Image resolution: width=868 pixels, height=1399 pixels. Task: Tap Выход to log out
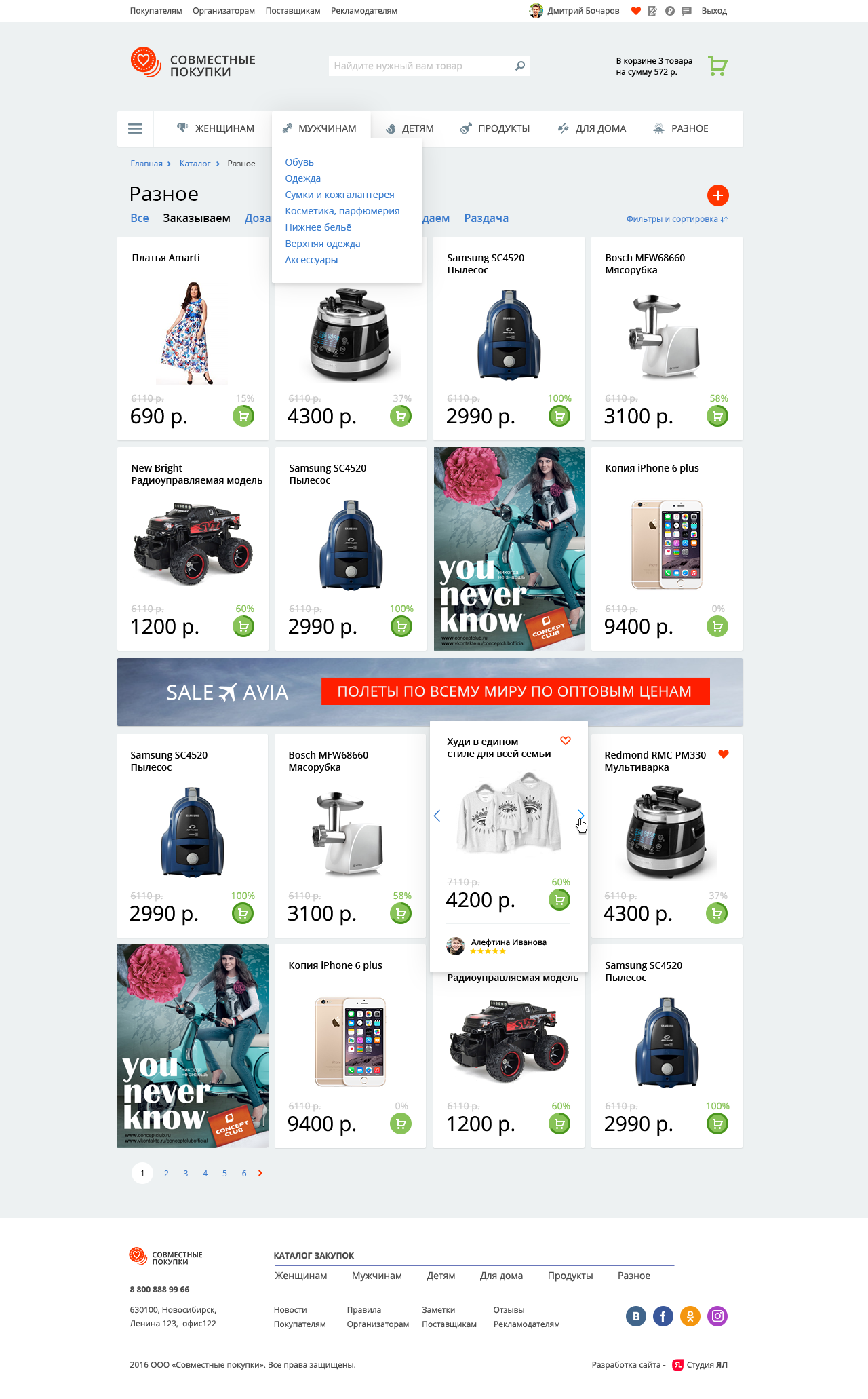coord(714,11)
